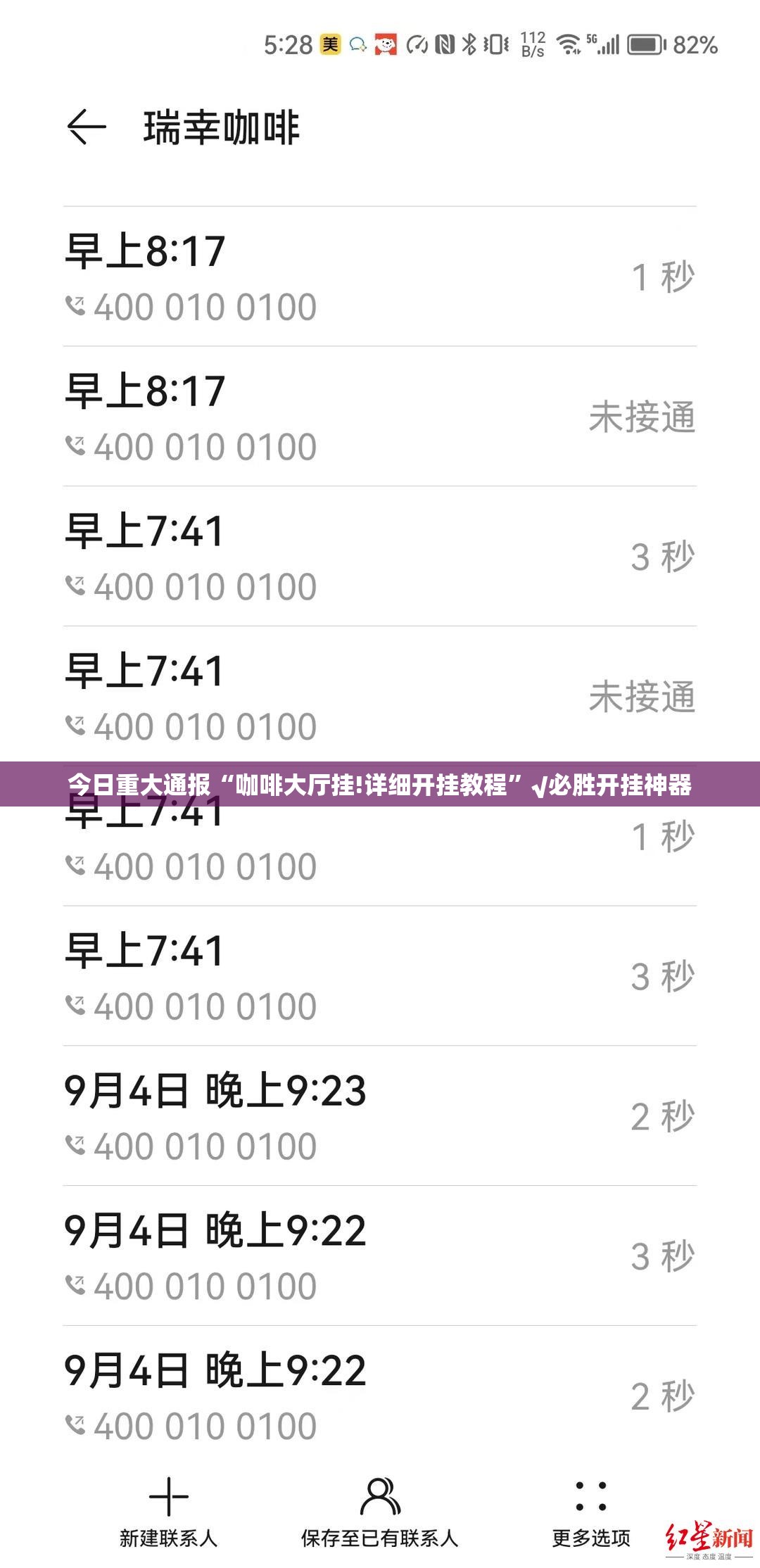Select the 9月4日 晚上9:22 call lasting 3 秒

[380, 1256]
